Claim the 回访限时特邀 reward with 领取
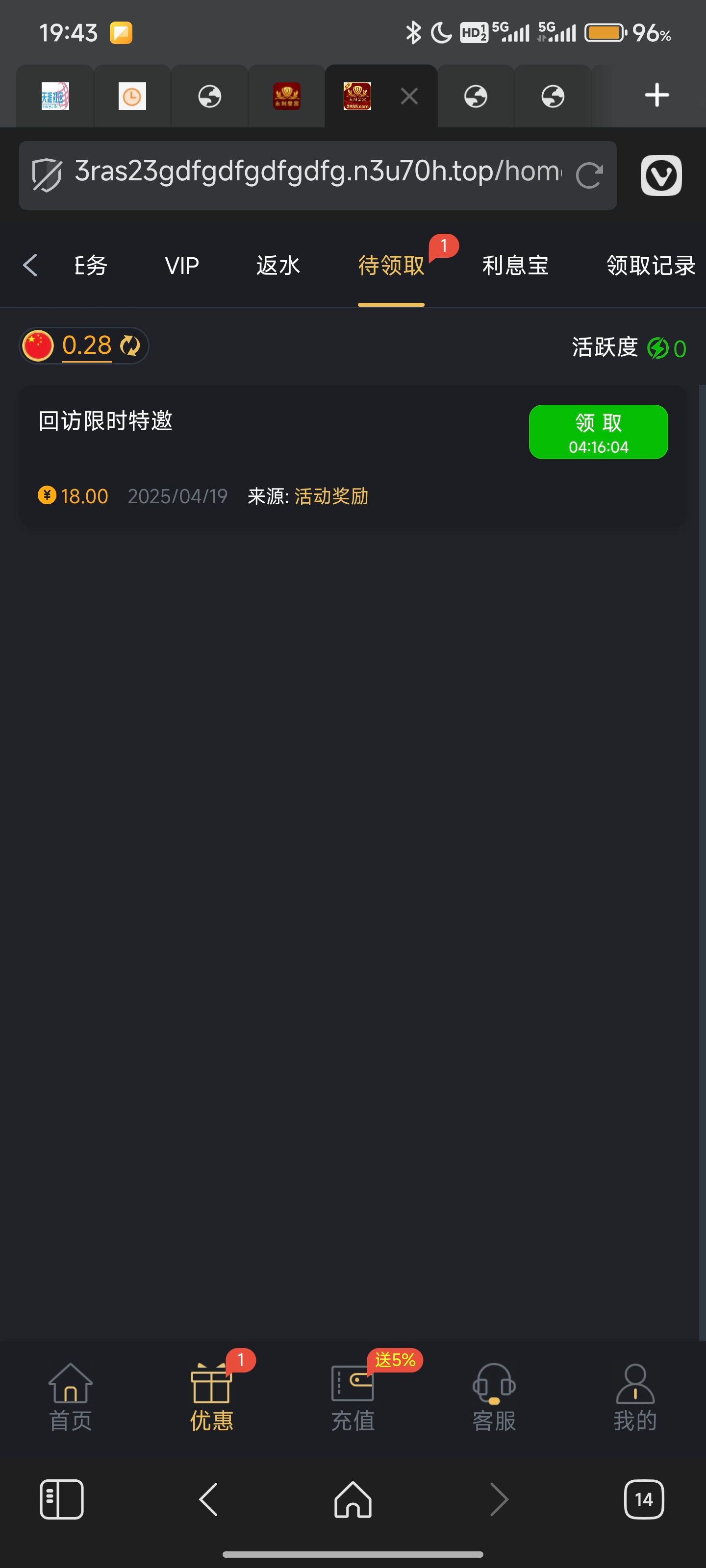Image resolution: width=706 pixels, height=1568 pixels. pos(598,432)
